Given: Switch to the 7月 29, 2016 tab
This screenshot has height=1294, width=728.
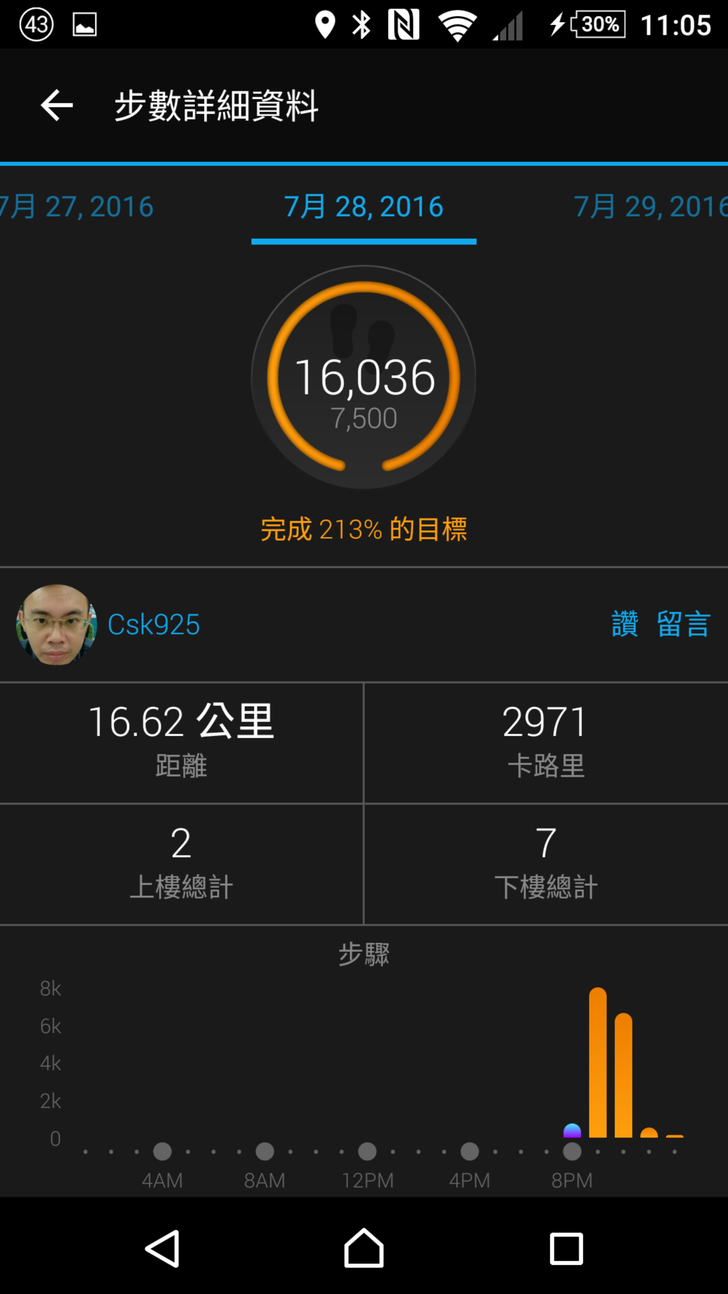Looking at the screenshot, I should [x=650, y=207].
